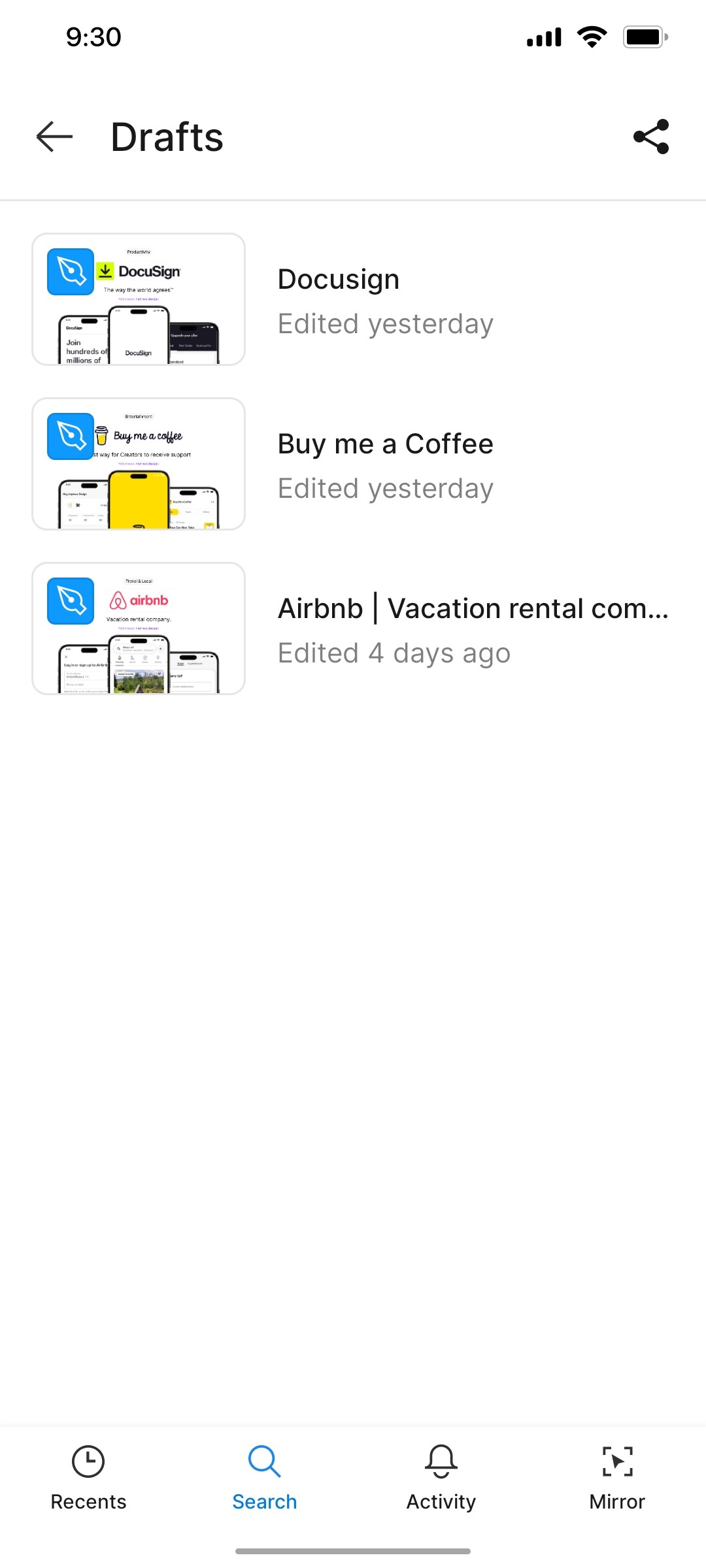The width and height of the screenshot is (706, 1568).
Task: Tap the battery indicator in the status bar
Action: tap(644, 37)
